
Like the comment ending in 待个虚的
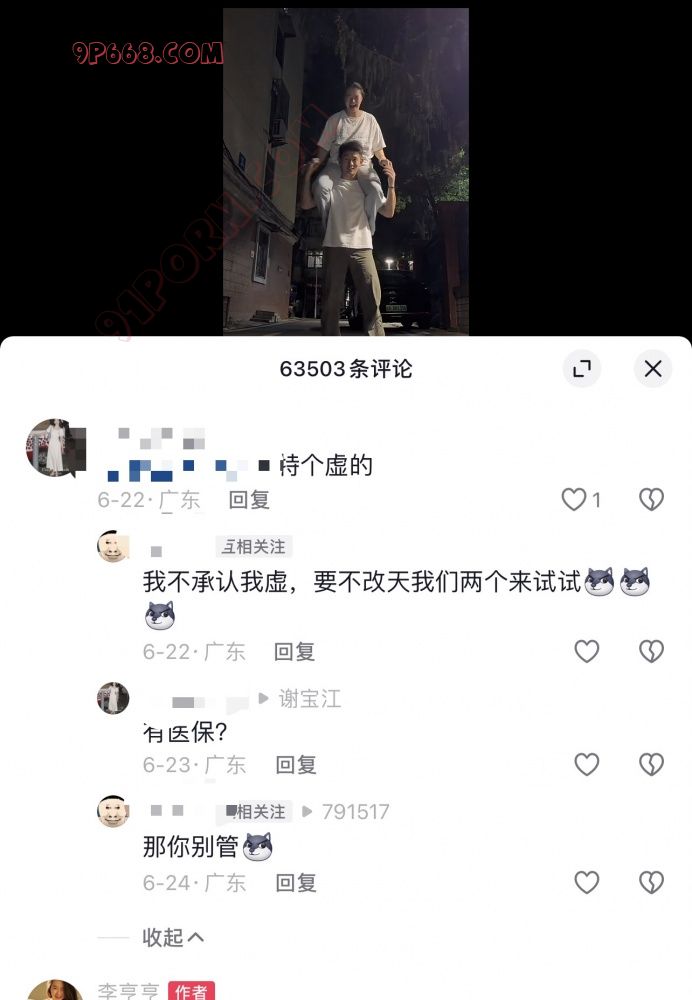pyautogui.click(x=575, y=500)
